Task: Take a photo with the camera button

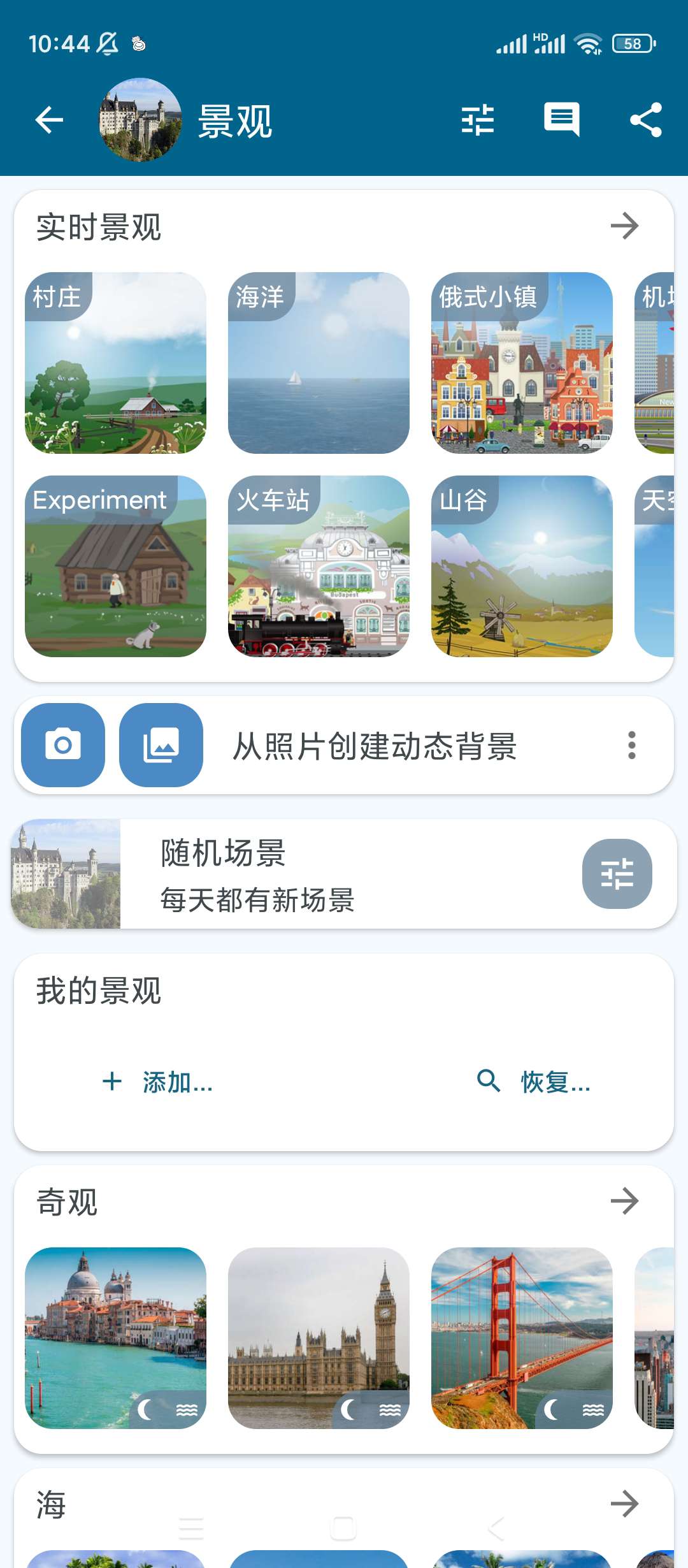Action: [63, 745]
